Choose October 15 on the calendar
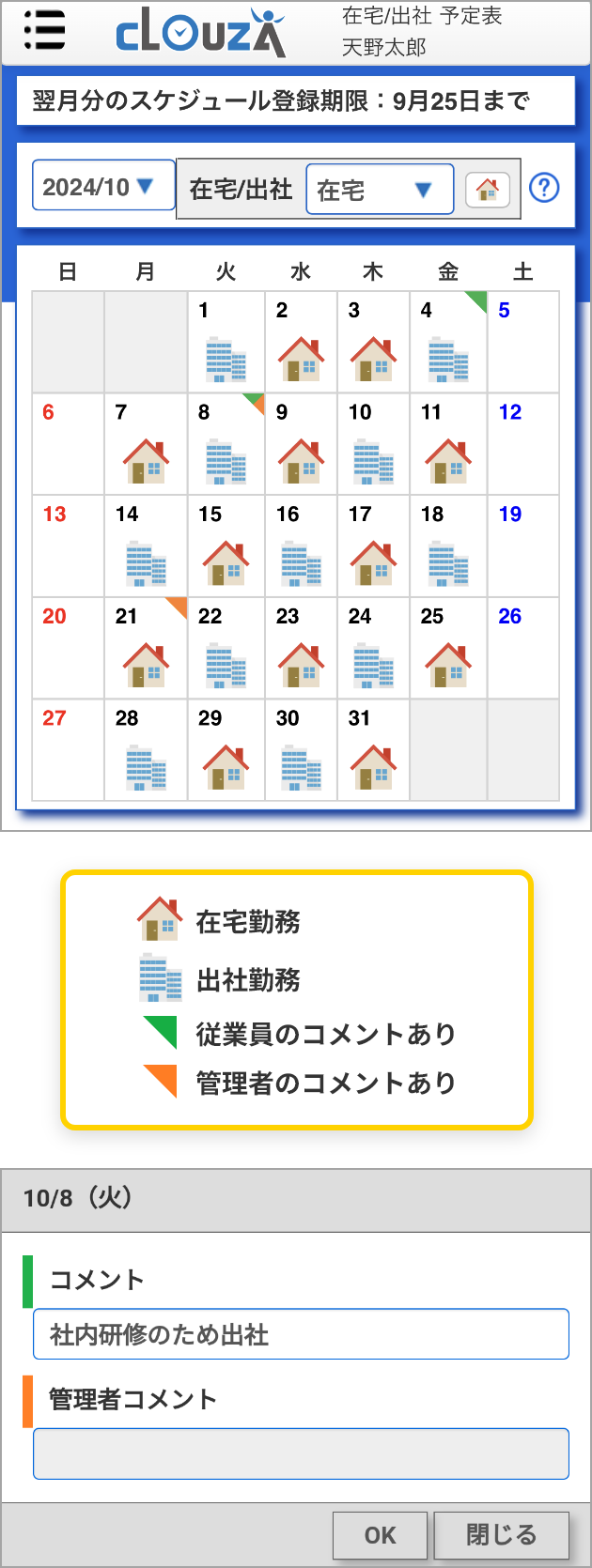 tap(226, 547)
